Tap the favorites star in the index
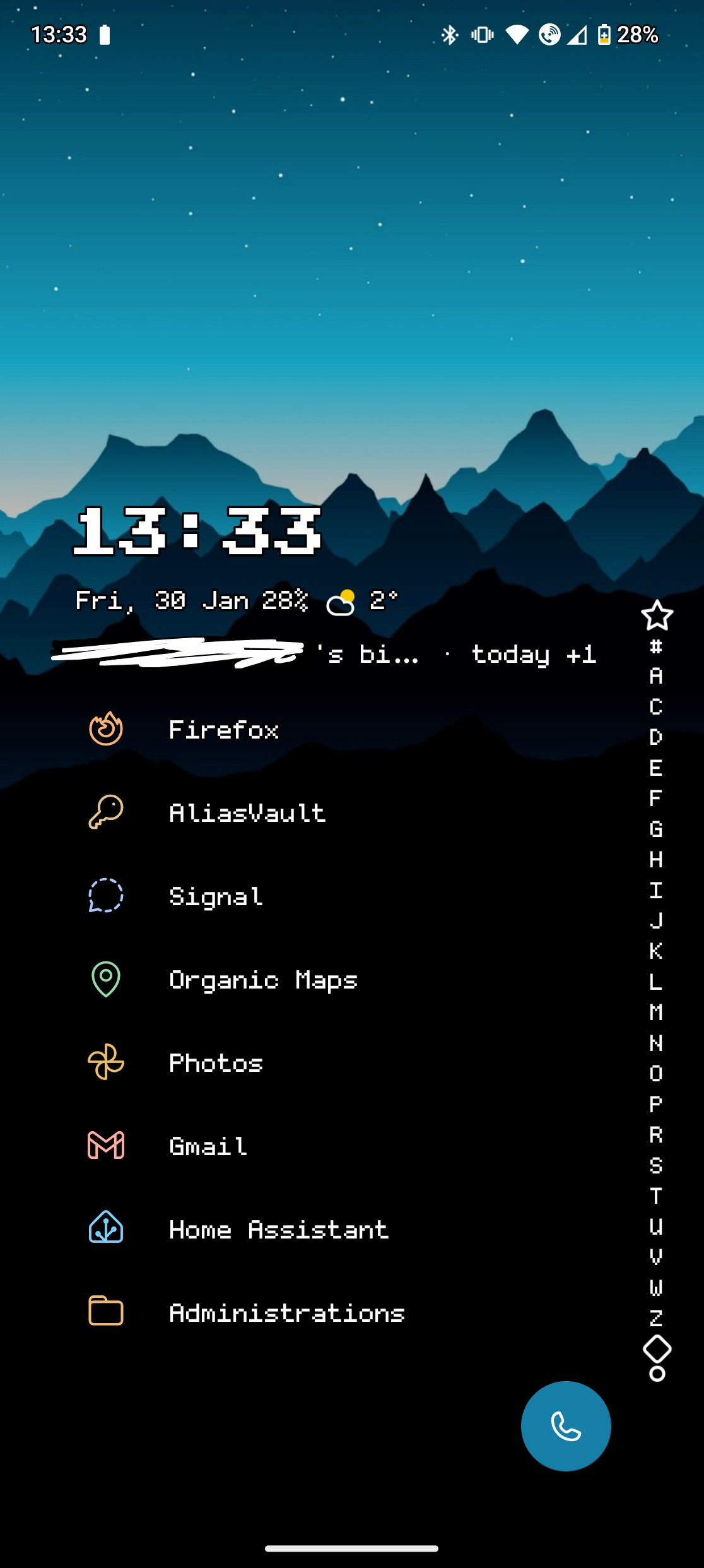 click(657, 615)
